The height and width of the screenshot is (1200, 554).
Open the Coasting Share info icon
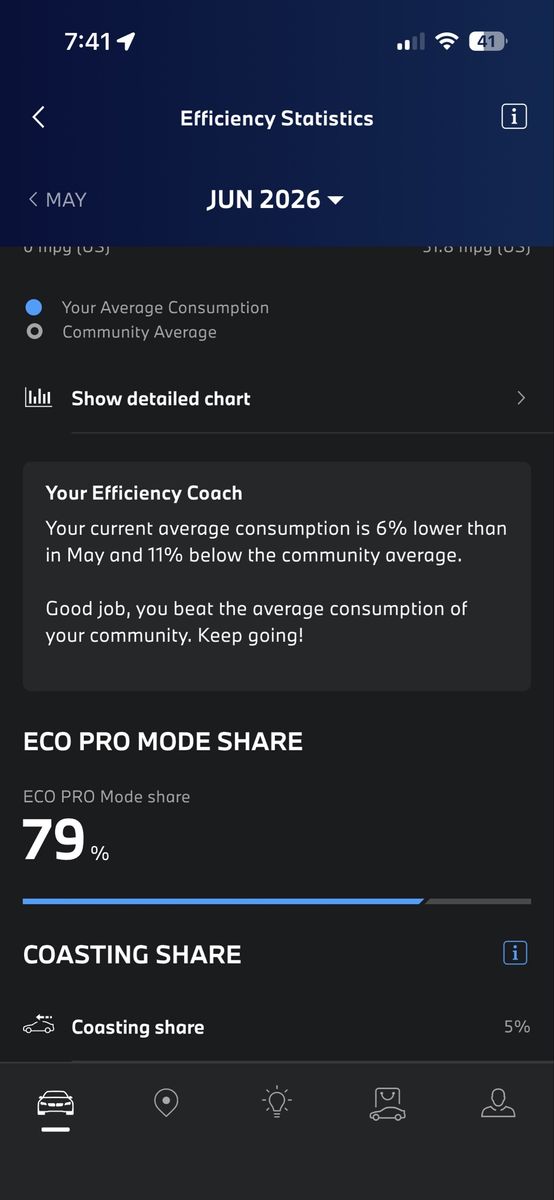pyautogui.click(x=514, y=953)
